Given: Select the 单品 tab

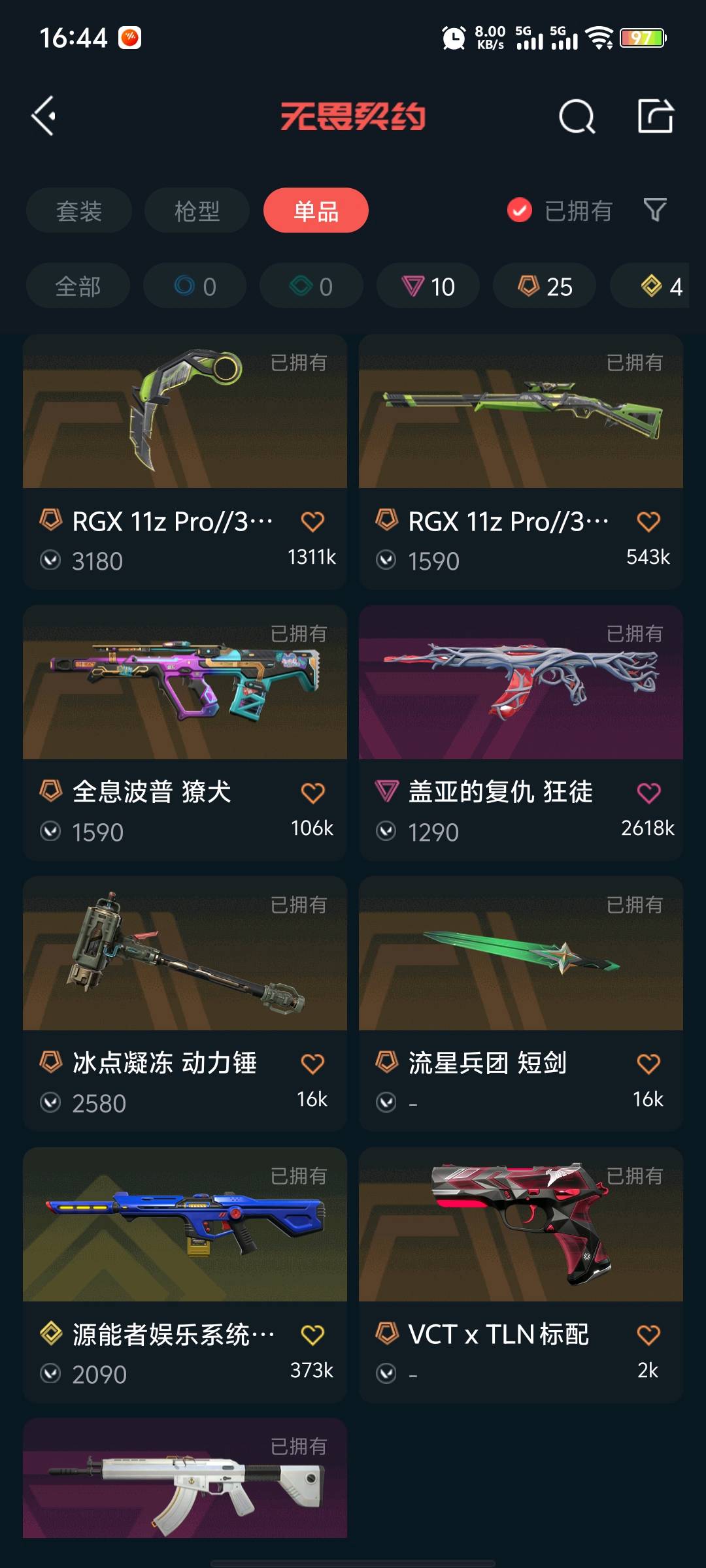Looking at the screenshot, I should tap(316, 210).
